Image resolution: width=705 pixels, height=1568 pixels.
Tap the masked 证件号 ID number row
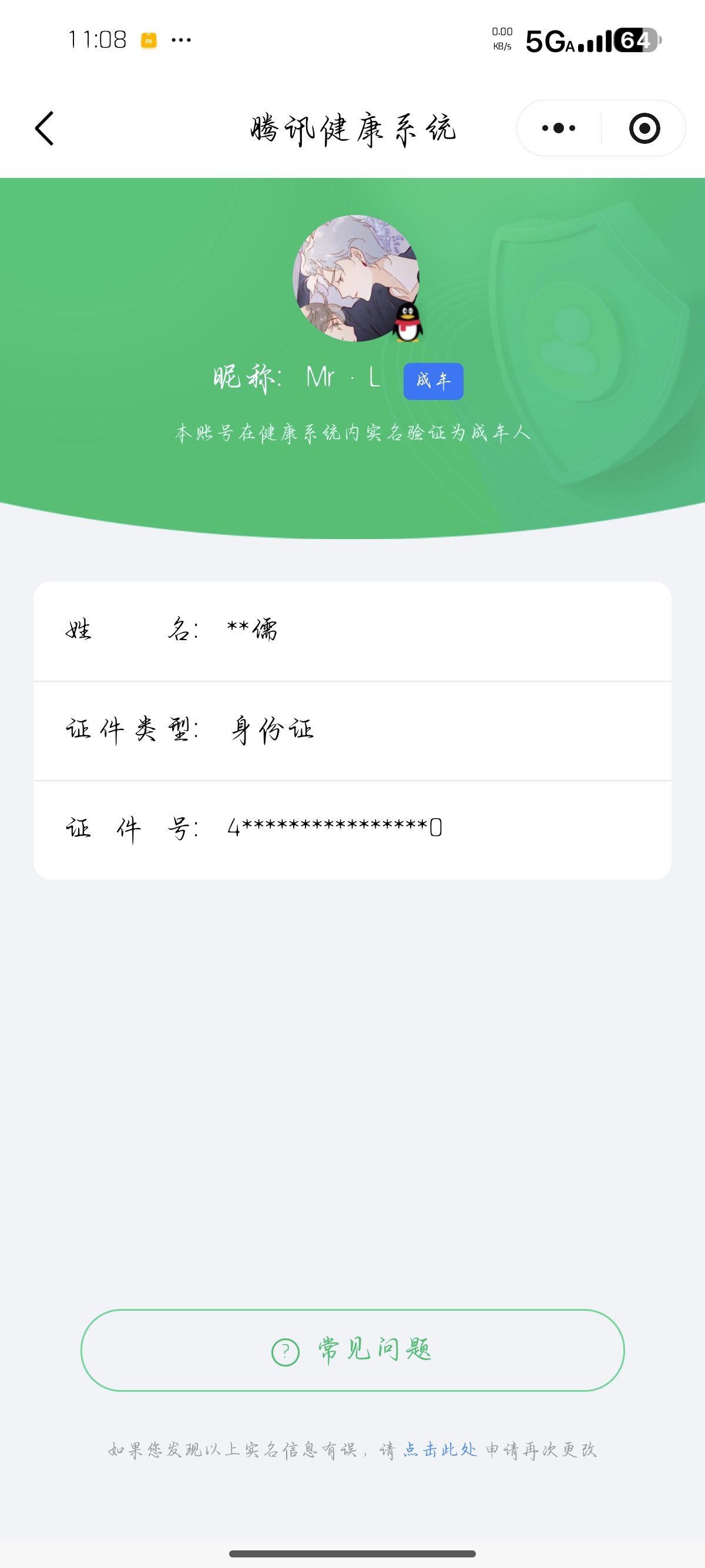tap(352, 828)
